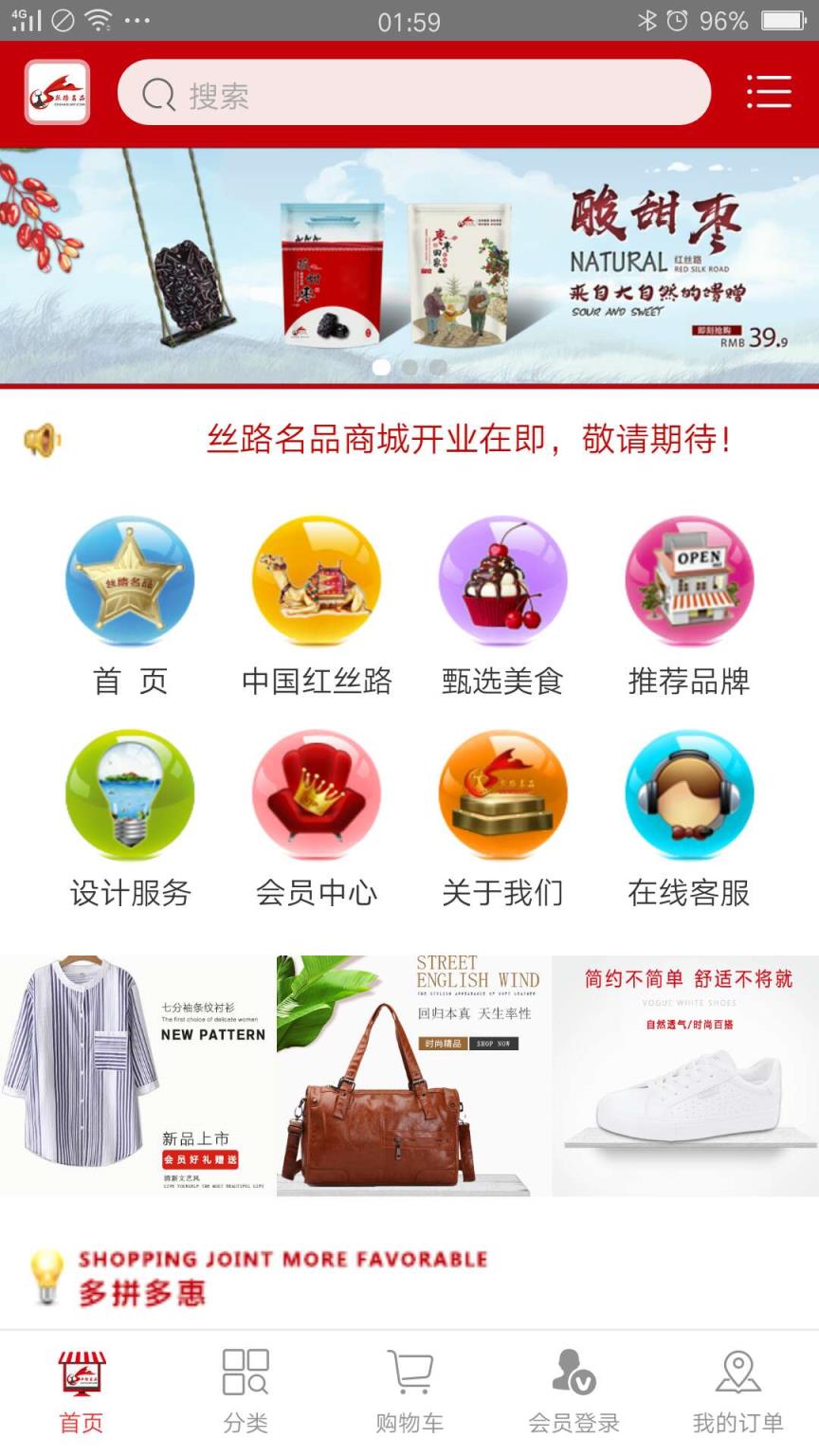Tap the 首页 star icon in grid

click(130, 582)
